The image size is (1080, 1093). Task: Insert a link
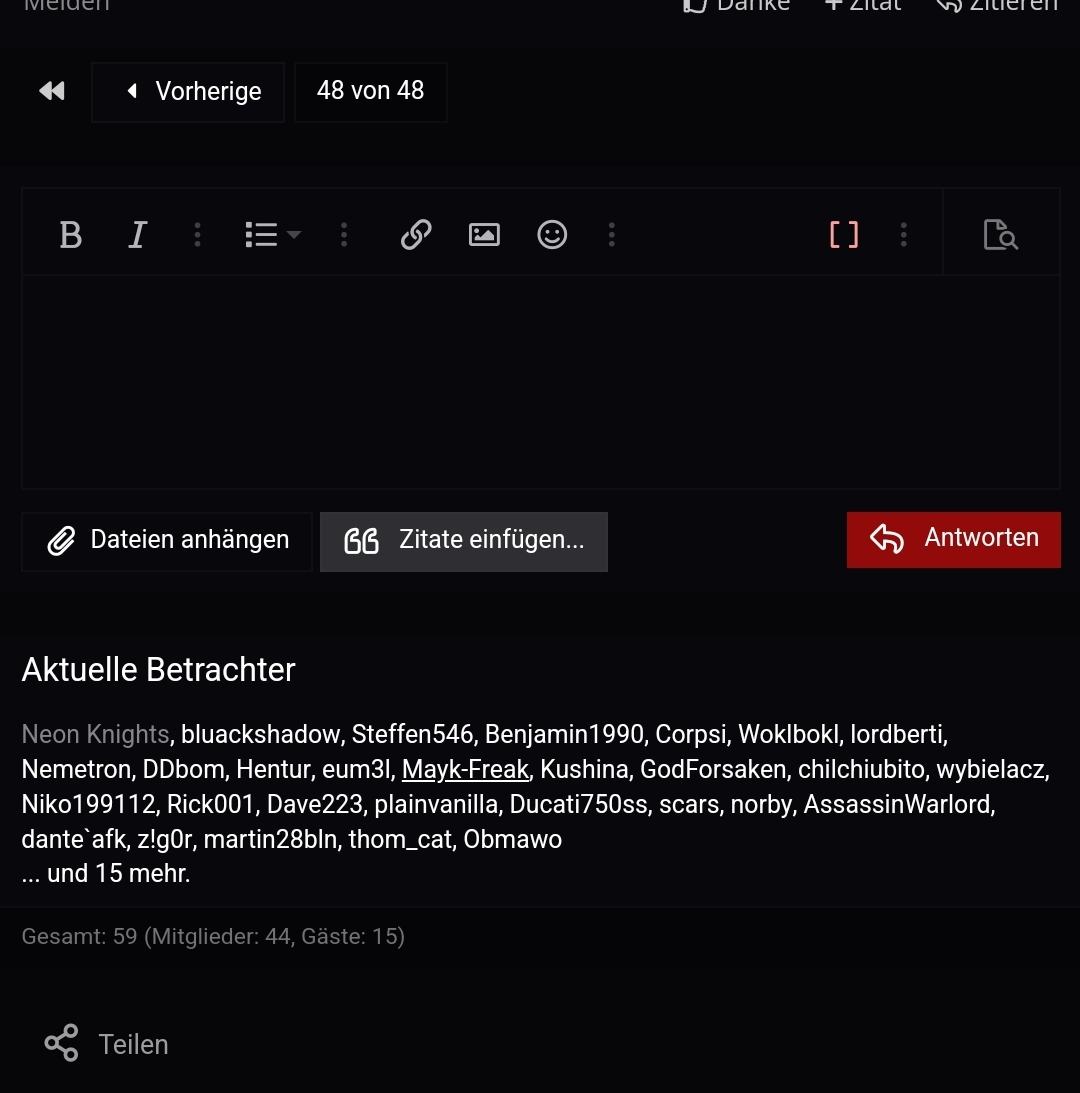click(x=416, y=235)
